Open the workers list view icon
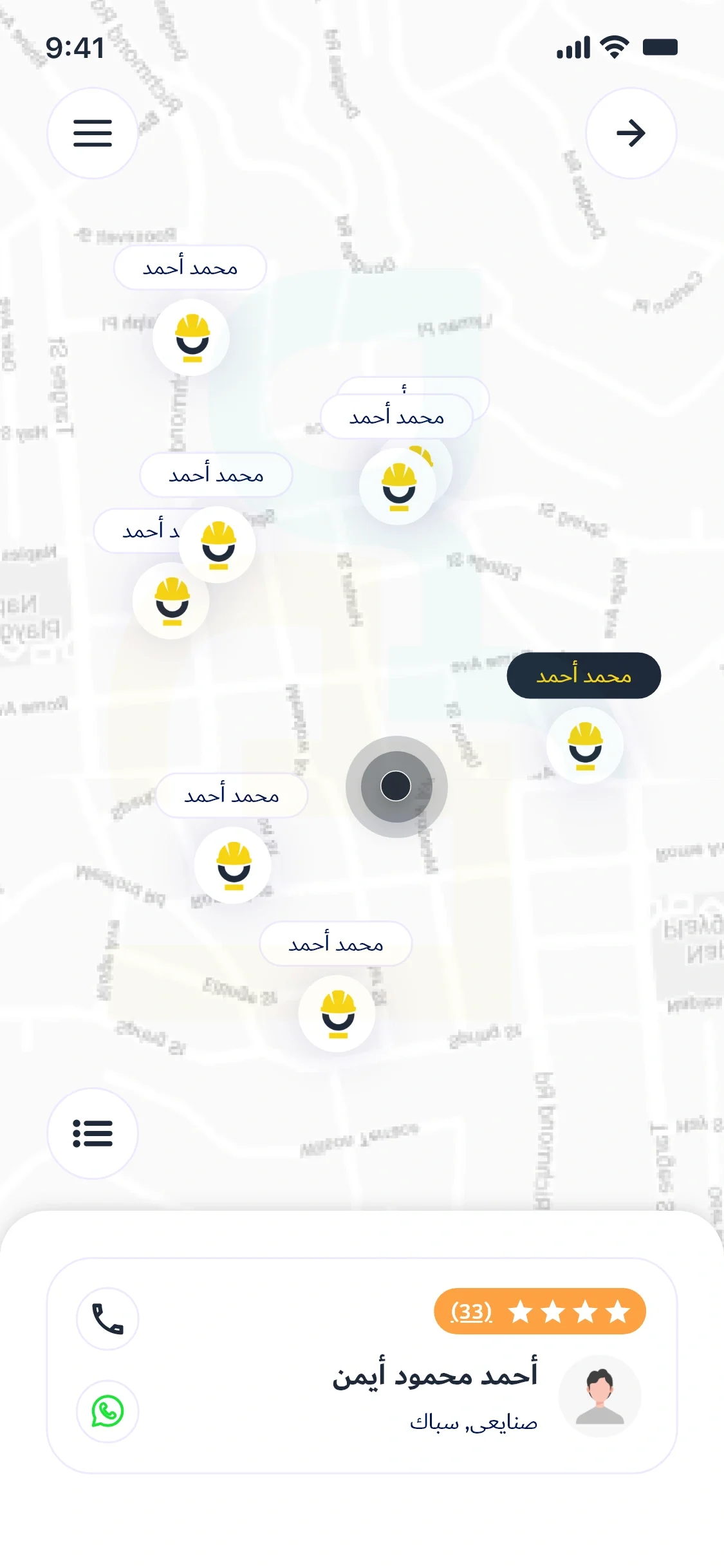This screenshot has height=1568, width=724. coord(93,1135)
